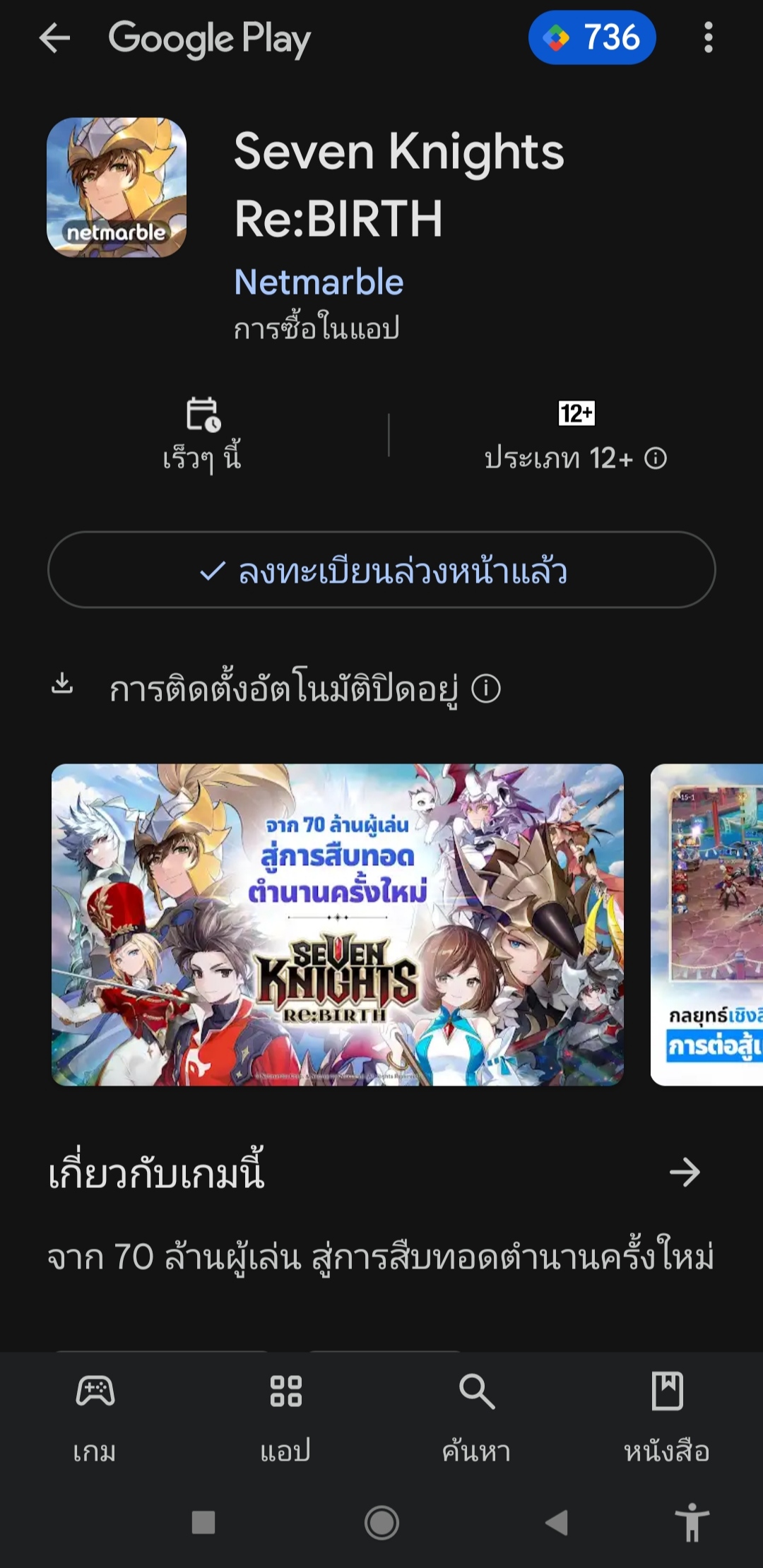Tap the system home button
Viewport: 763px width, 1568px height.
tap(381, 1522)
